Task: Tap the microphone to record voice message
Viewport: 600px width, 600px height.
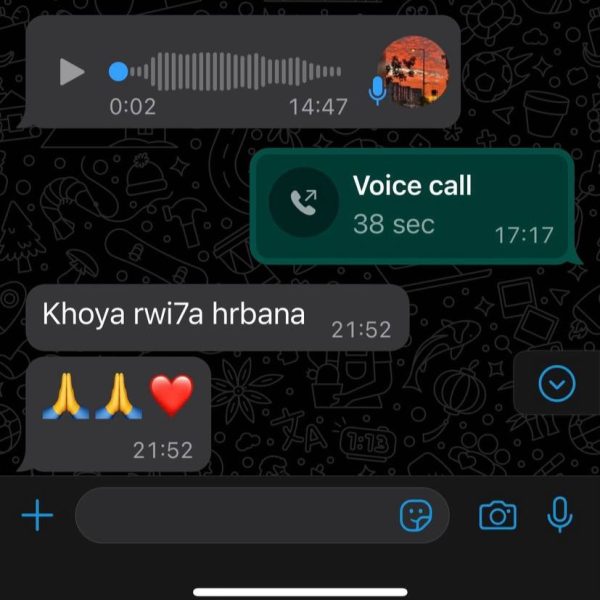Action: click(560, 516)
